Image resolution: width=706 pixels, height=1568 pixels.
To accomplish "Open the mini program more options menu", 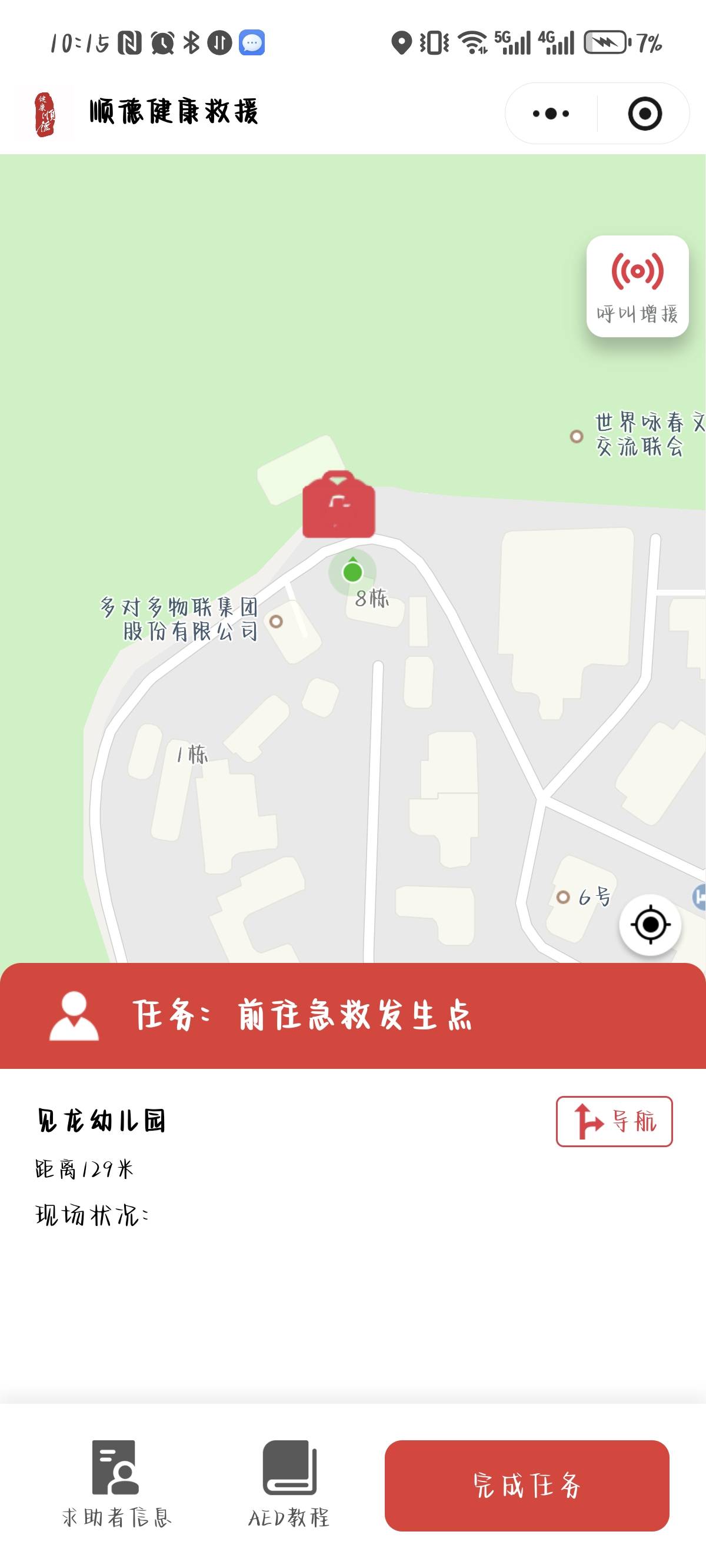I will (551, 114).
